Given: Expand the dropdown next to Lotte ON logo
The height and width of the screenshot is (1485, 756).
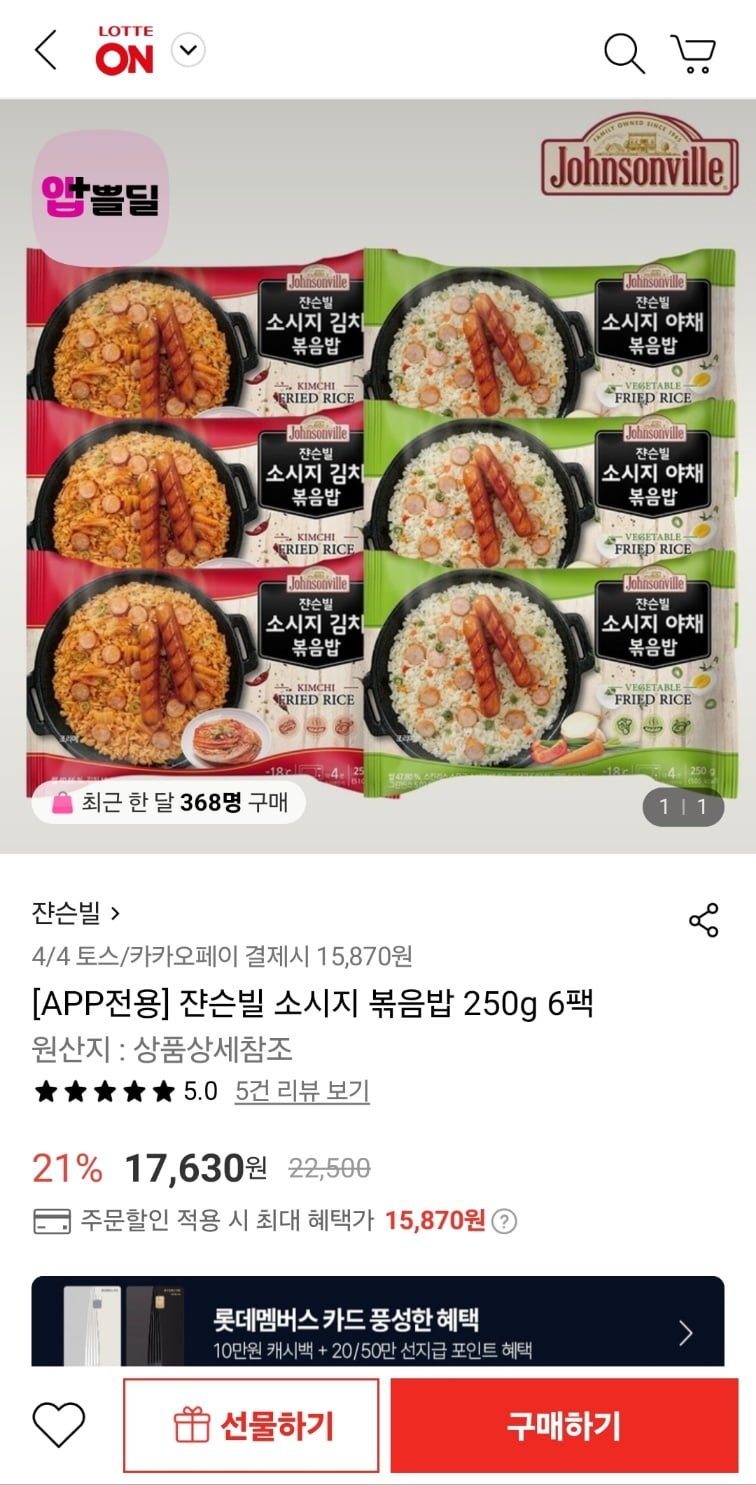Looking at the screenshot, I should point(188,50).
